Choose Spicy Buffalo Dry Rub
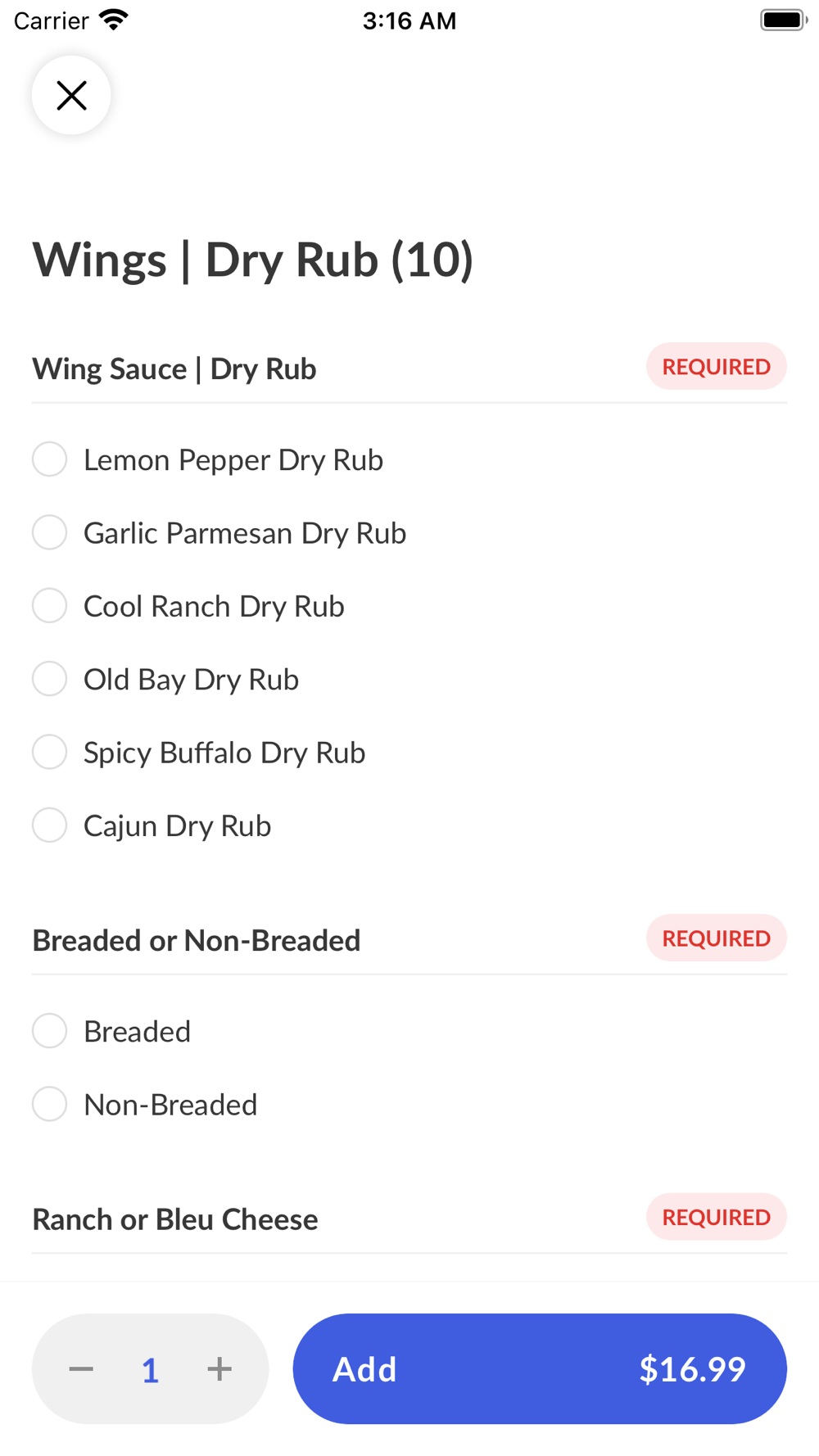The width and height of the screenshot is (819, 1456). coord(50,753)
